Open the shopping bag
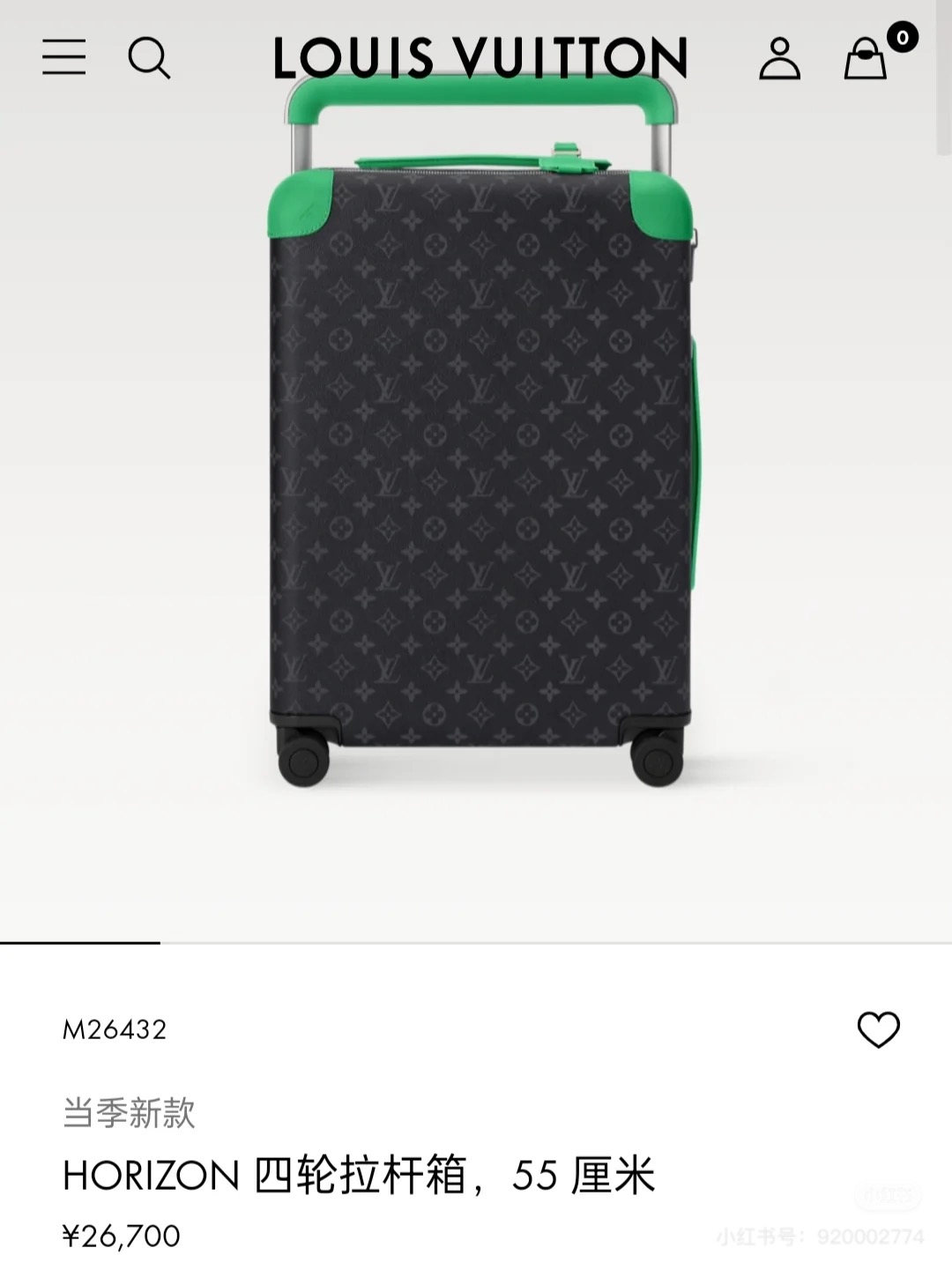 tap(866, 59)
